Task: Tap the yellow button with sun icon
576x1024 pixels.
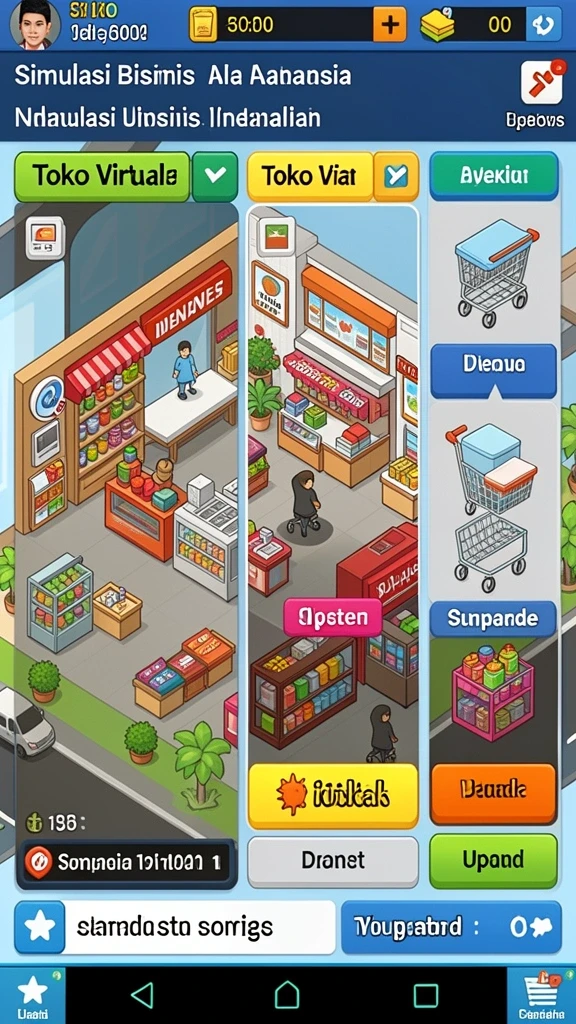Action: (x=333, y=795)
